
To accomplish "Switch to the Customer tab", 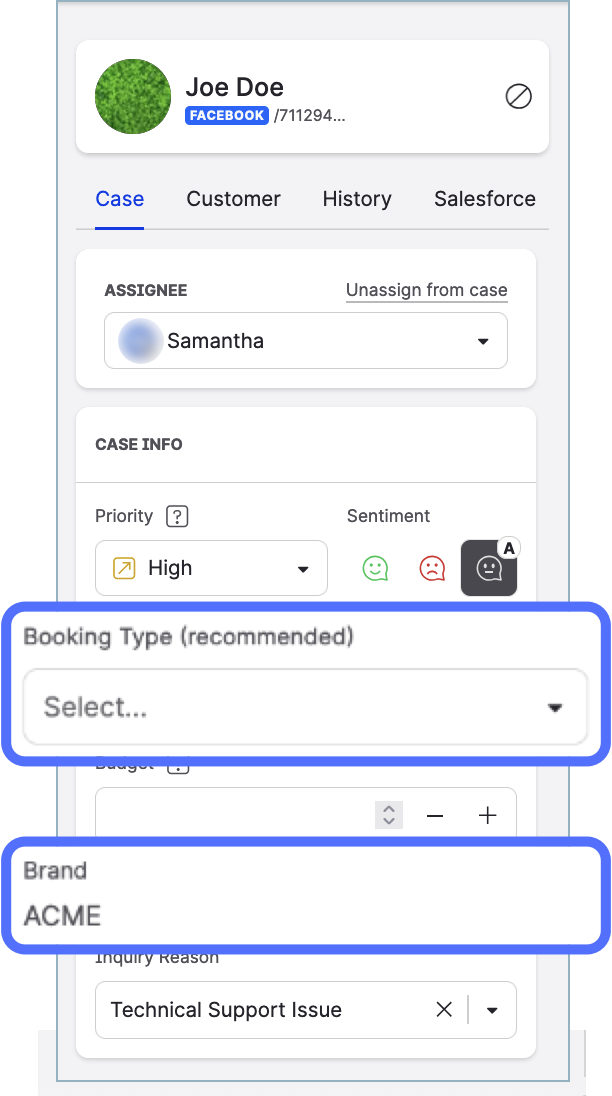I will (x=233, y=199).
